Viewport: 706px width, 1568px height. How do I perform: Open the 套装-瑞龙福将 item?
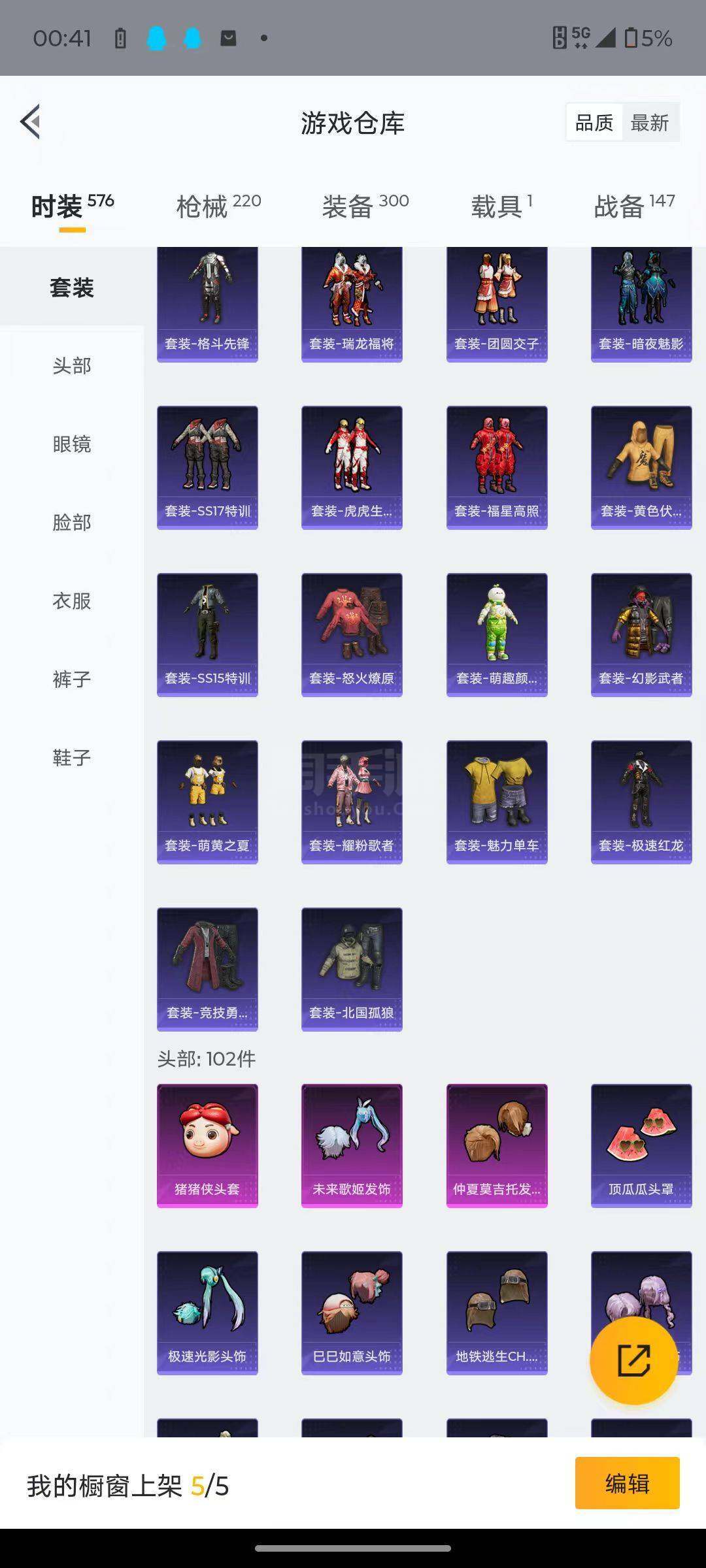pyautogui.click(x=352, y=304)
